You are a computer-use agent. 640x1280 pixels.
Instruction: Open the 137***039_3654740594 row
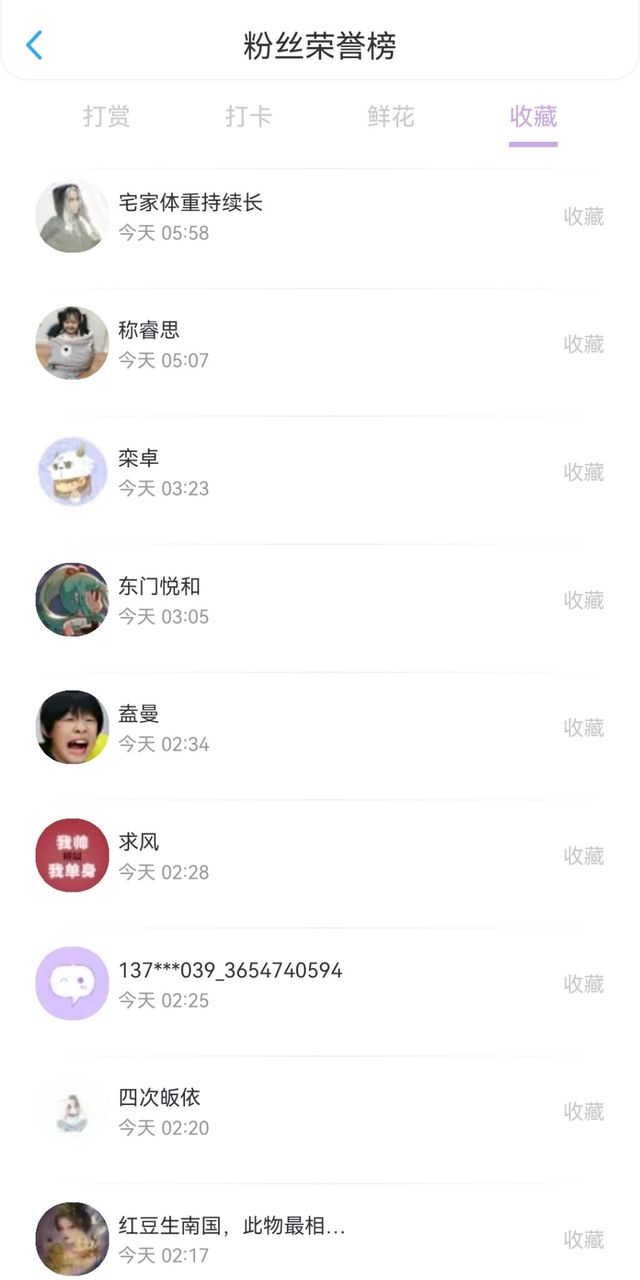320,984
